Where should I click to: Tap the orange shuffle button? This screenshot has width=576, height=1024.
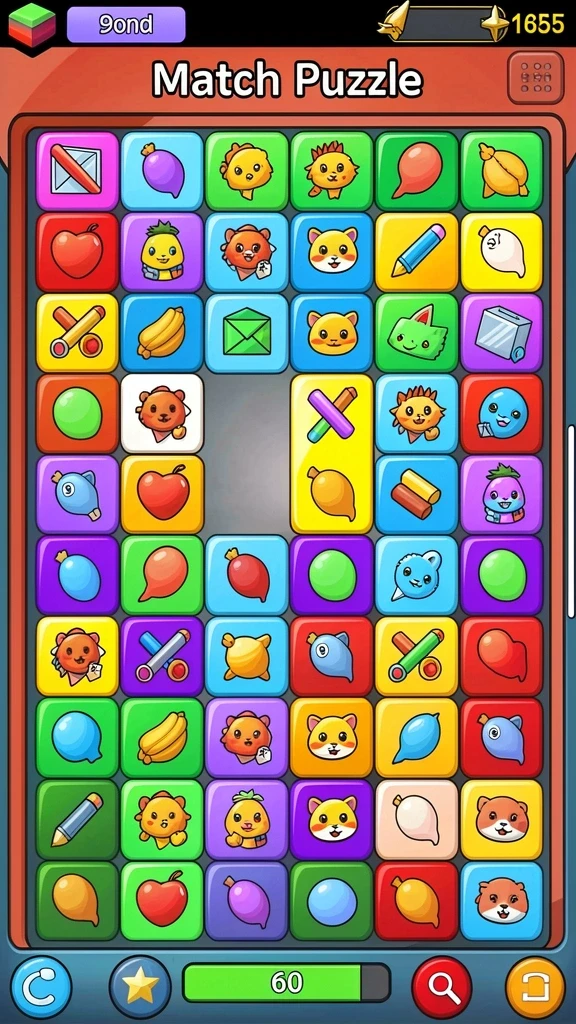tap(536, 986)
